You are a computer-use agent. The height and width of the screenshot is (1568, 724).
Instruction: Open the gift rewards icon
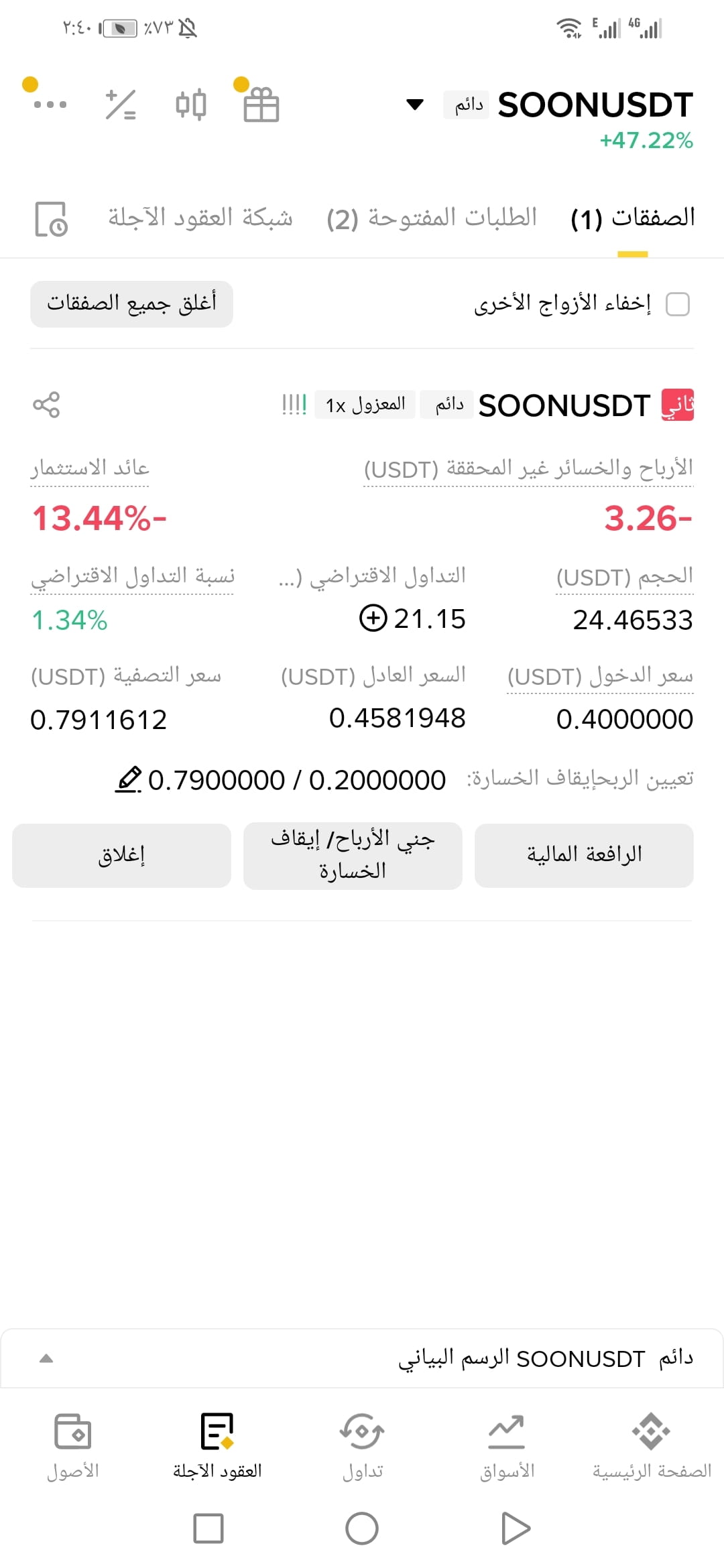tap(261, 105)
